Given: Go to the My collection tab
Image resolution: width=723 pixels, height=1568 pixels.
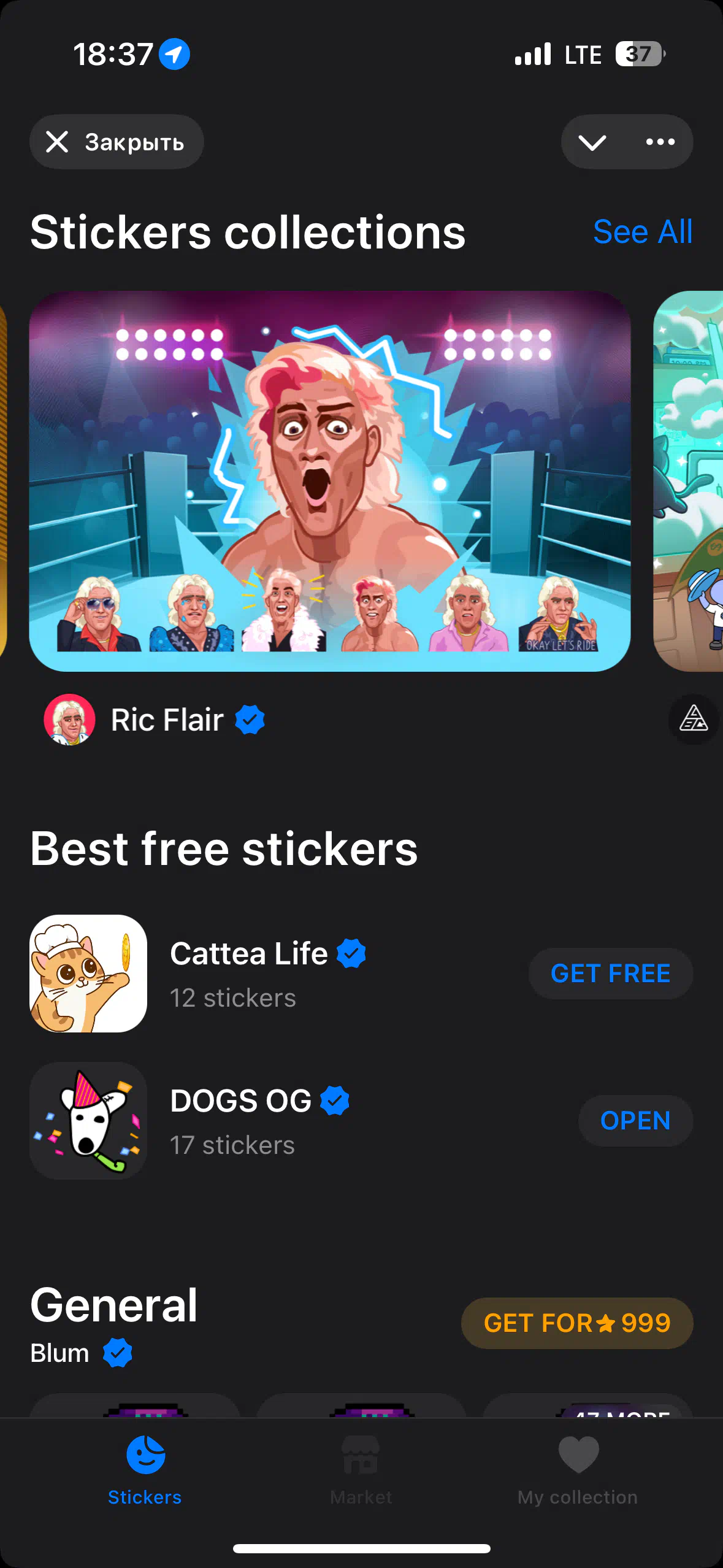Looking at the screenshot, I should click(578, 1470).
